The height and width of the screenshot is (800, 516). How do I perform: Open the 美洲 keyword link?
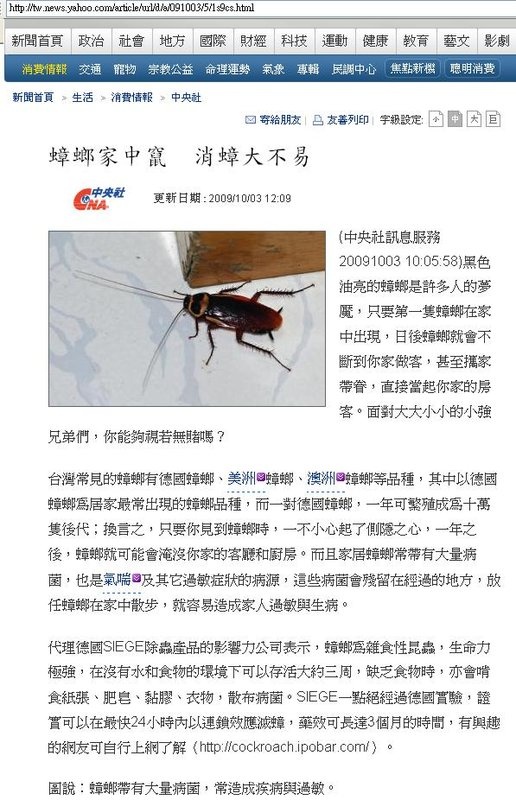tap(241, 479)
